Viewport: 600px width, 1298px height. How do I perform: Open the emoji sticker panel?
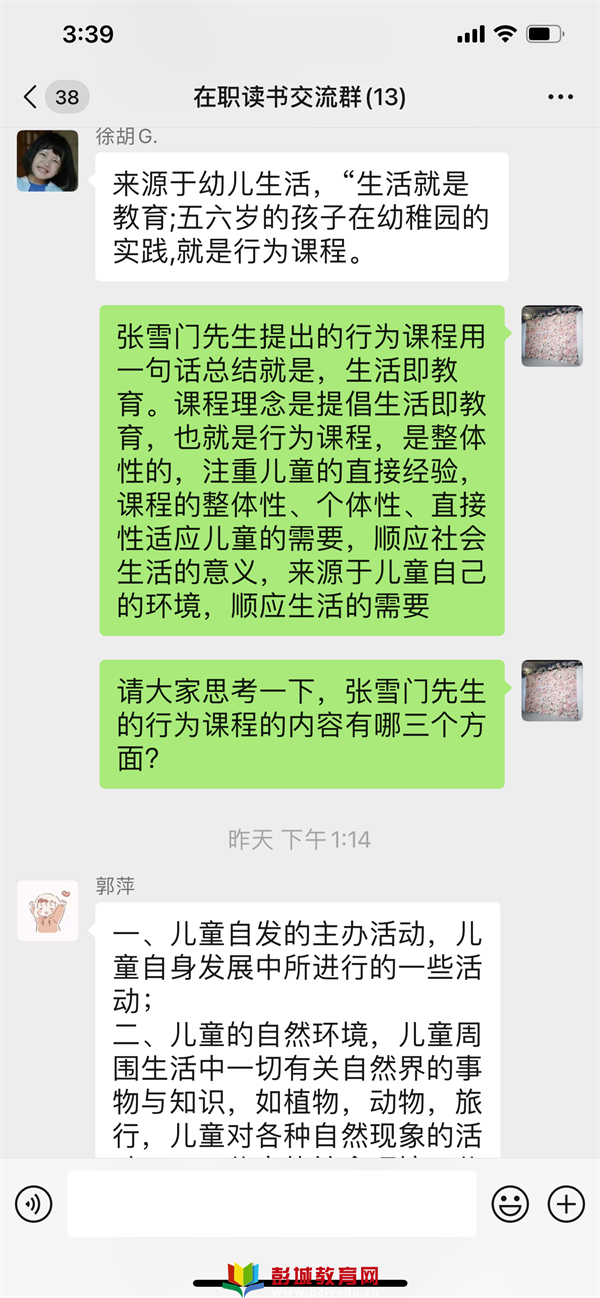(510, 1203)
